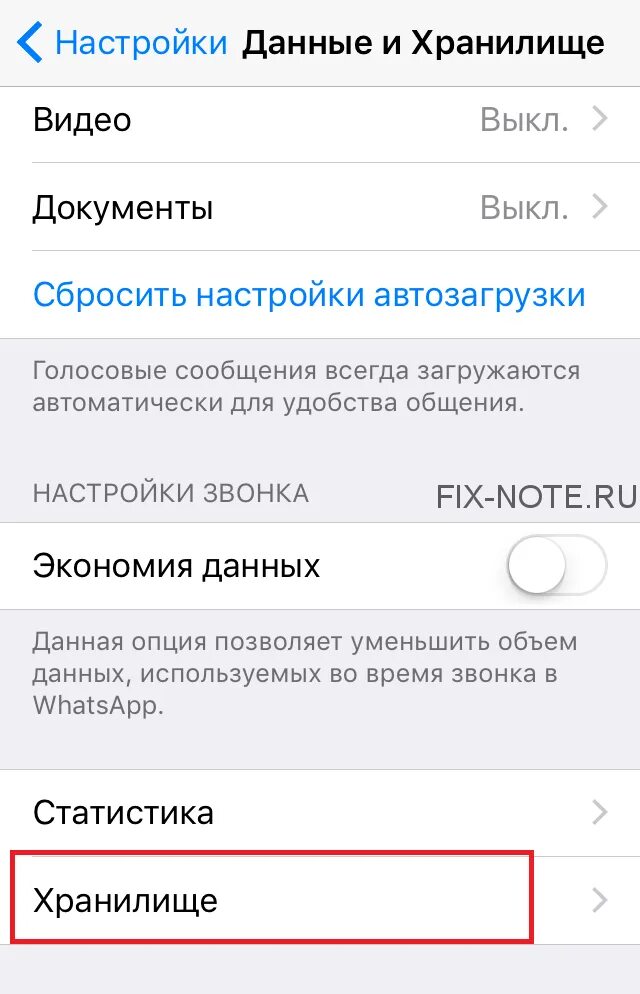640x994 pixels.
Task: Toggle the Экономия данных switch
Action: (556, 566)
